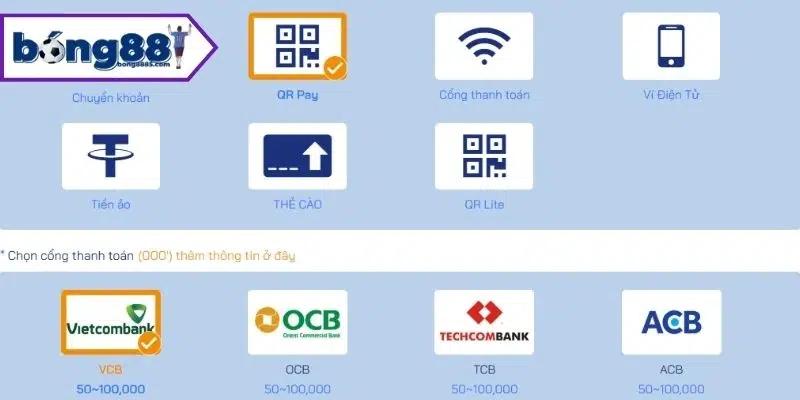Select the QR Pay payment method
The width and height of the screenshot is (800, 400).
(297, 46)
